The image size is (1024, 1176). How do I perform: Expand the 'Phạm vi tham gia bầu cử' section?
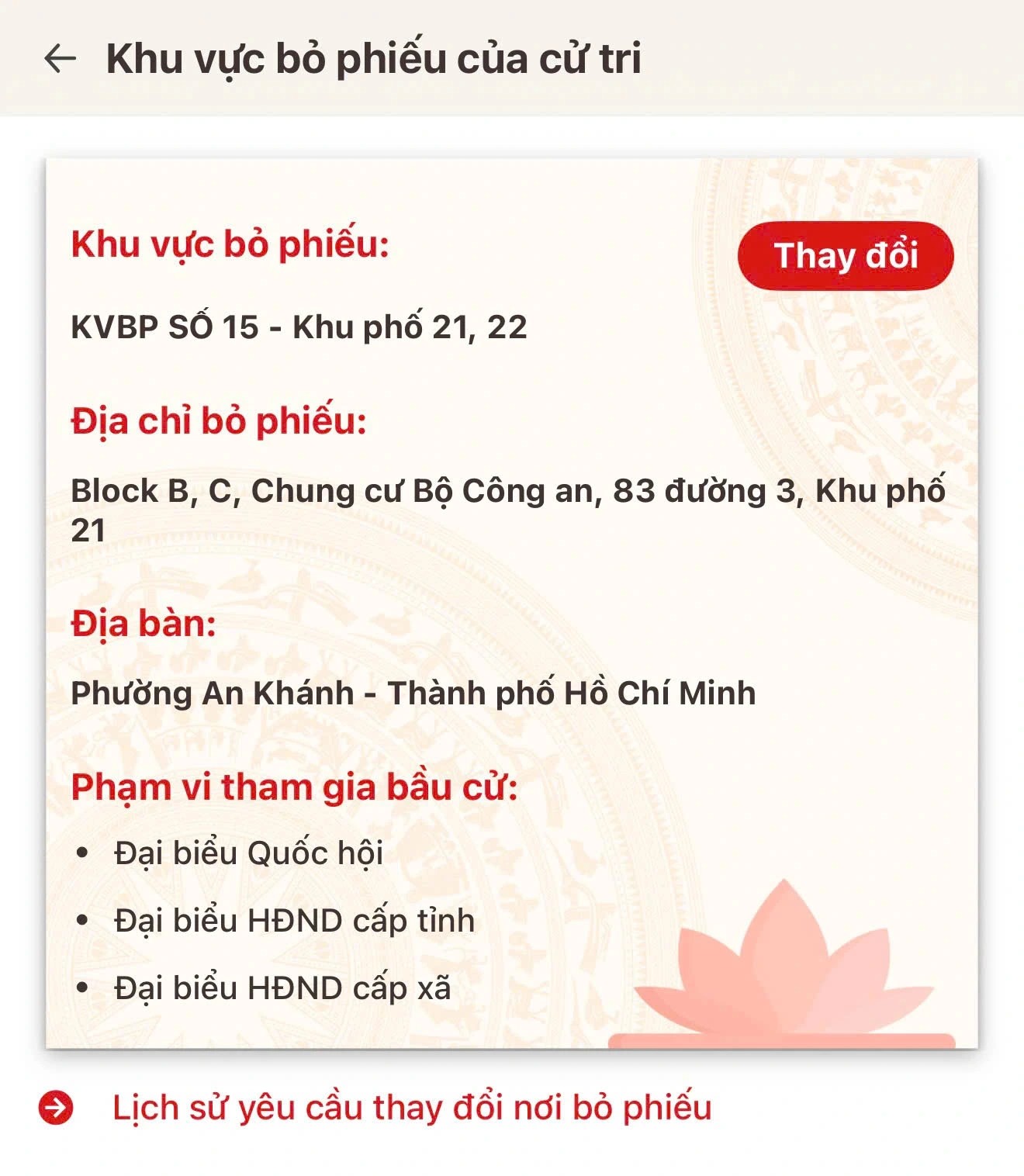295,787
